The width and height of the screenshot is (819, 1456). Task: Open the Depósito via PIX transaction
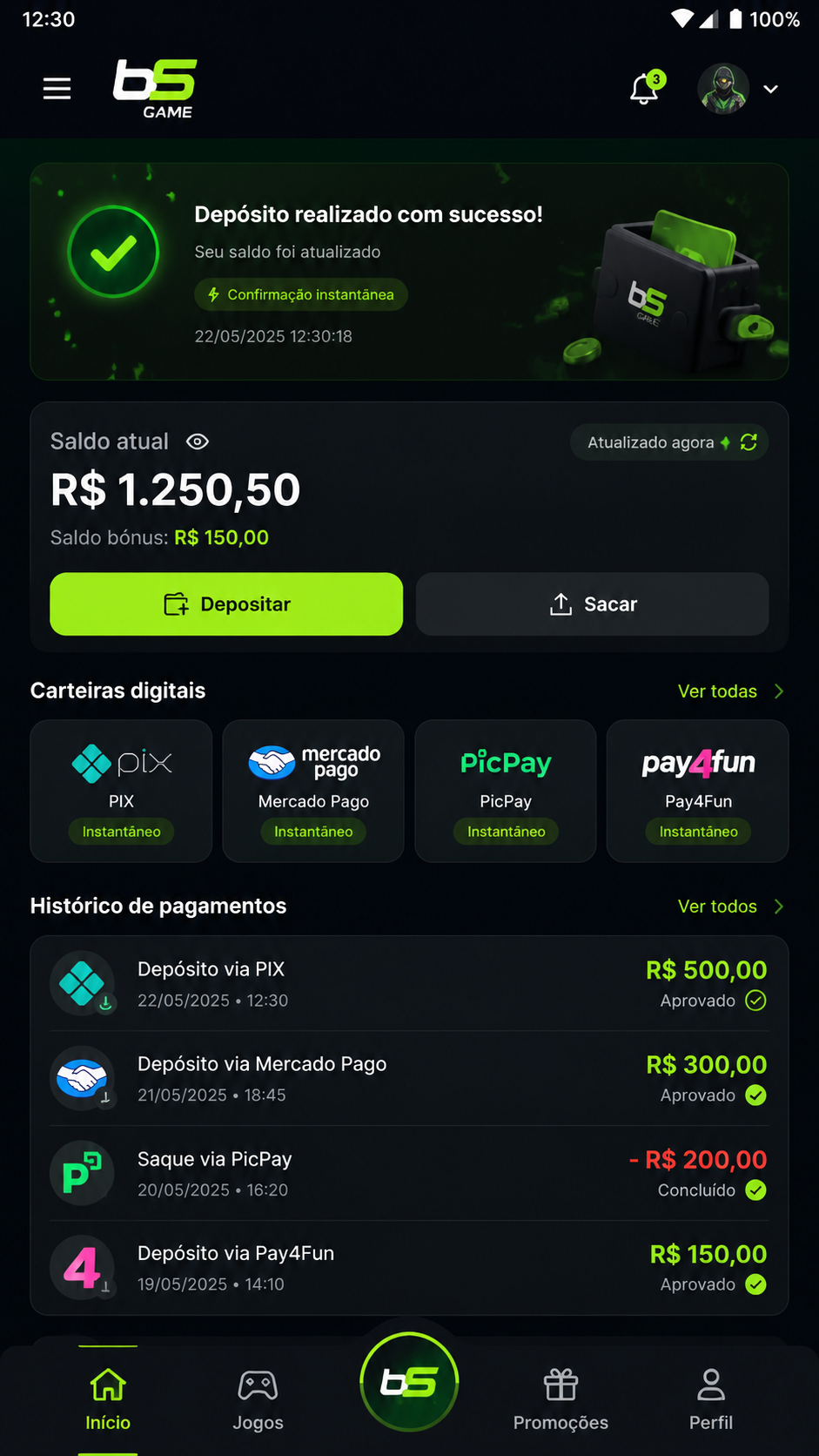click(x=409, y=984)
